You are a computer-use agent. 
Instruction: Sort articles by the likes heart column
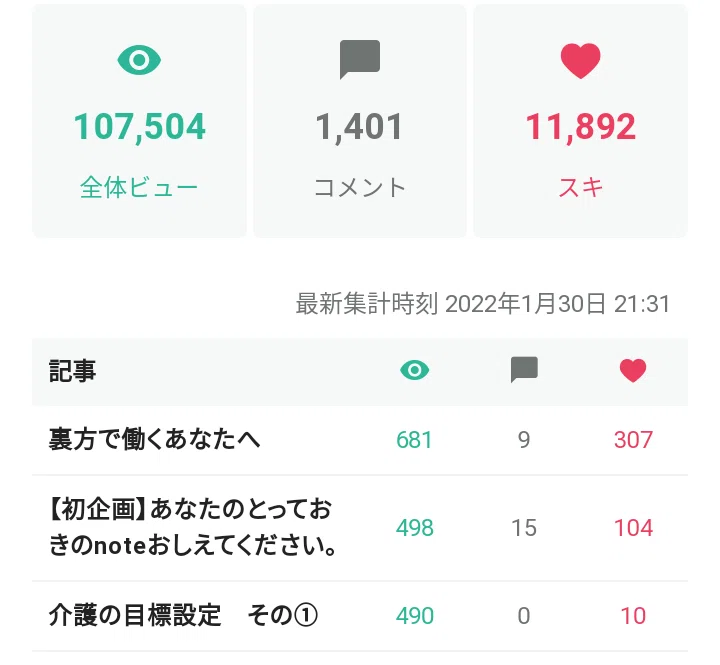point(633,371)
